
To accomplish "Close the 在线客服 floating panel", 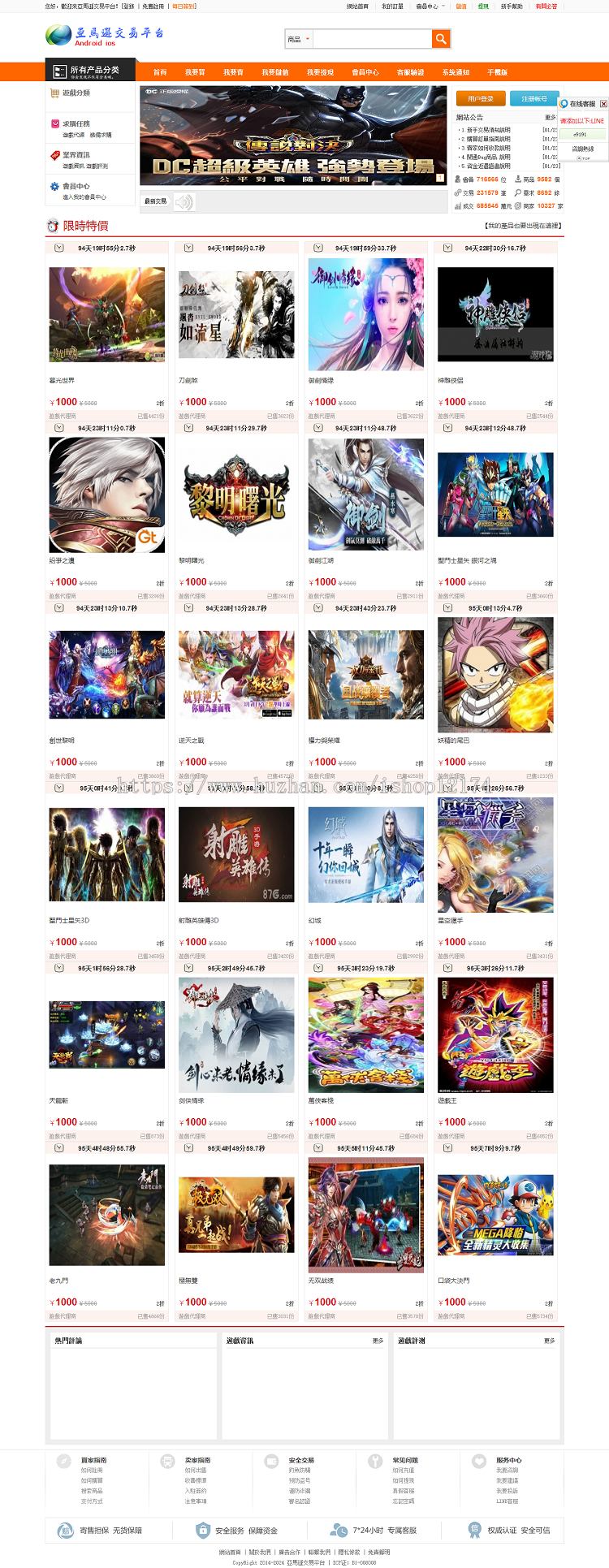I will (x=603, y=104).
